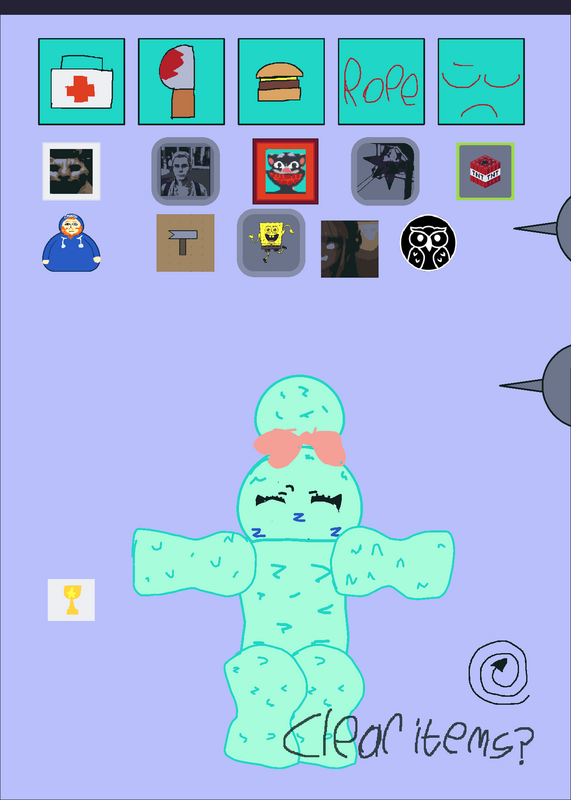This screenshot has width=571, height=800.
Task: Select the dark masked face item
Action: pos(71,171)
